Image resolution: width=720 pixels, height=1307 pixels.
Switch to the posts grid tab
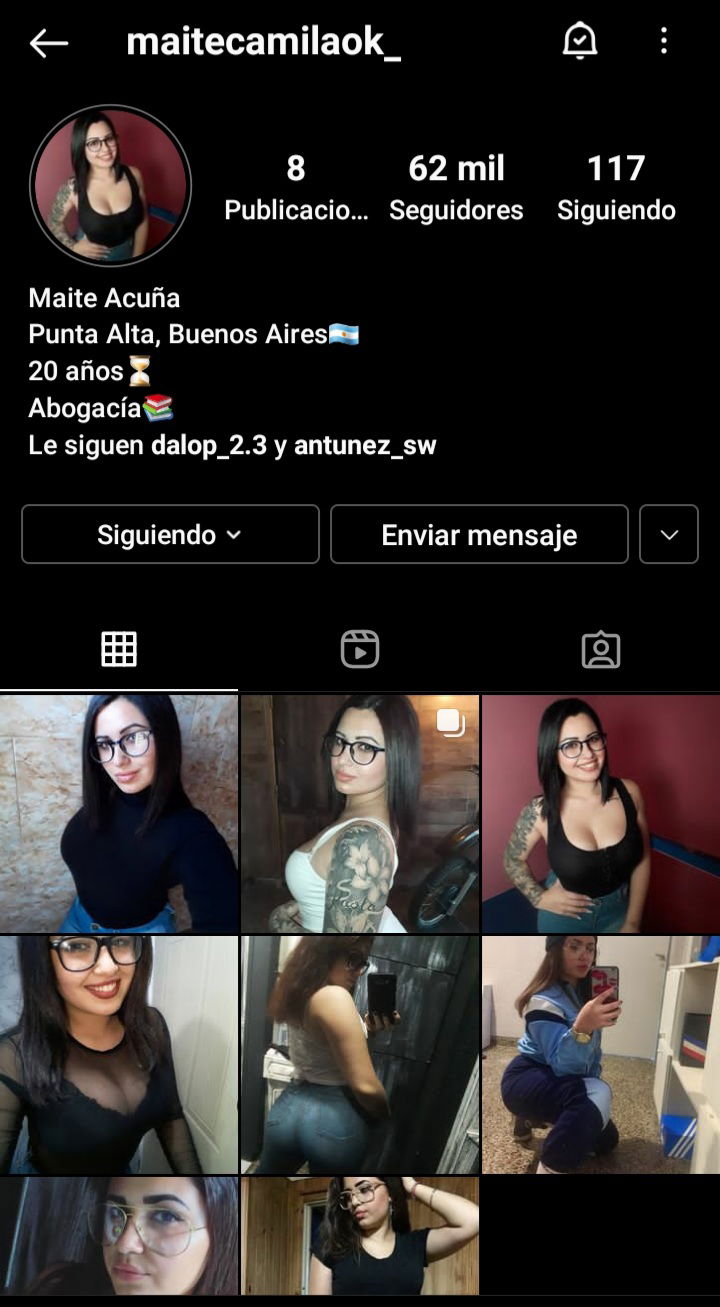[x=119, y=650]
